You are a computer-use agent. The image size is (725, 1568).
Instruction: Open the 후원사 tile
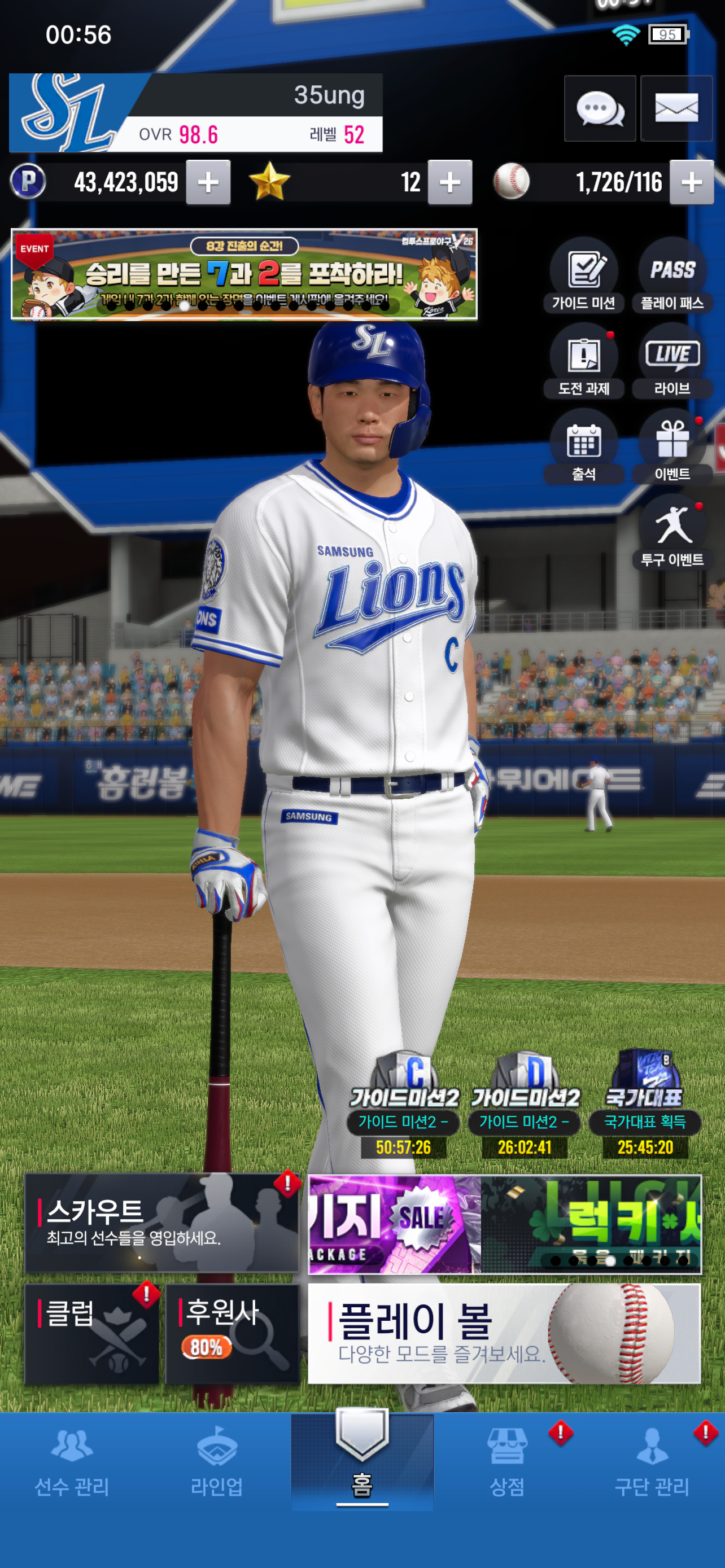(233, 1334)
